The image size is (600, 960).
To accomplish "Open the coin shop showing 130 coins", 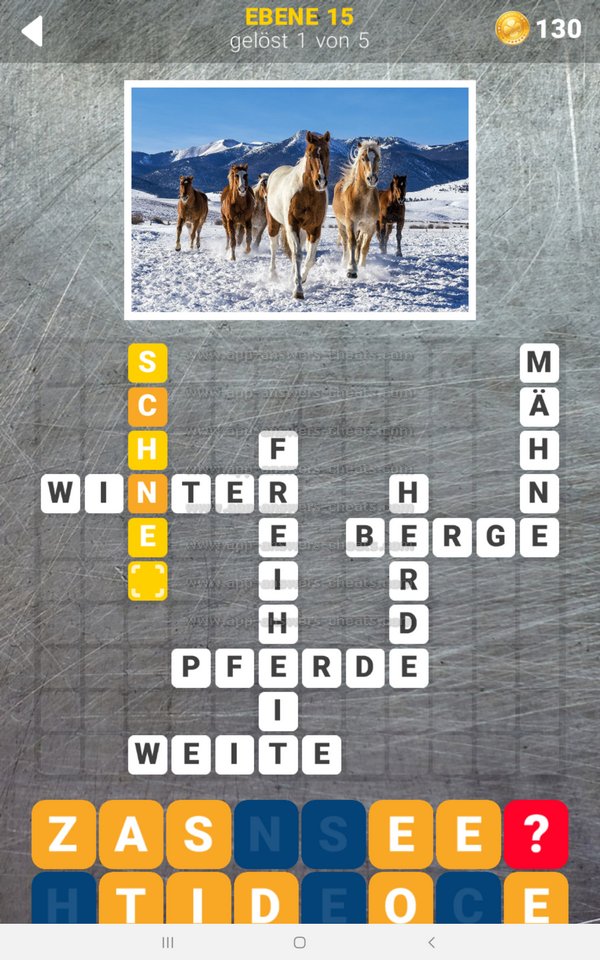I will [538, 29].
